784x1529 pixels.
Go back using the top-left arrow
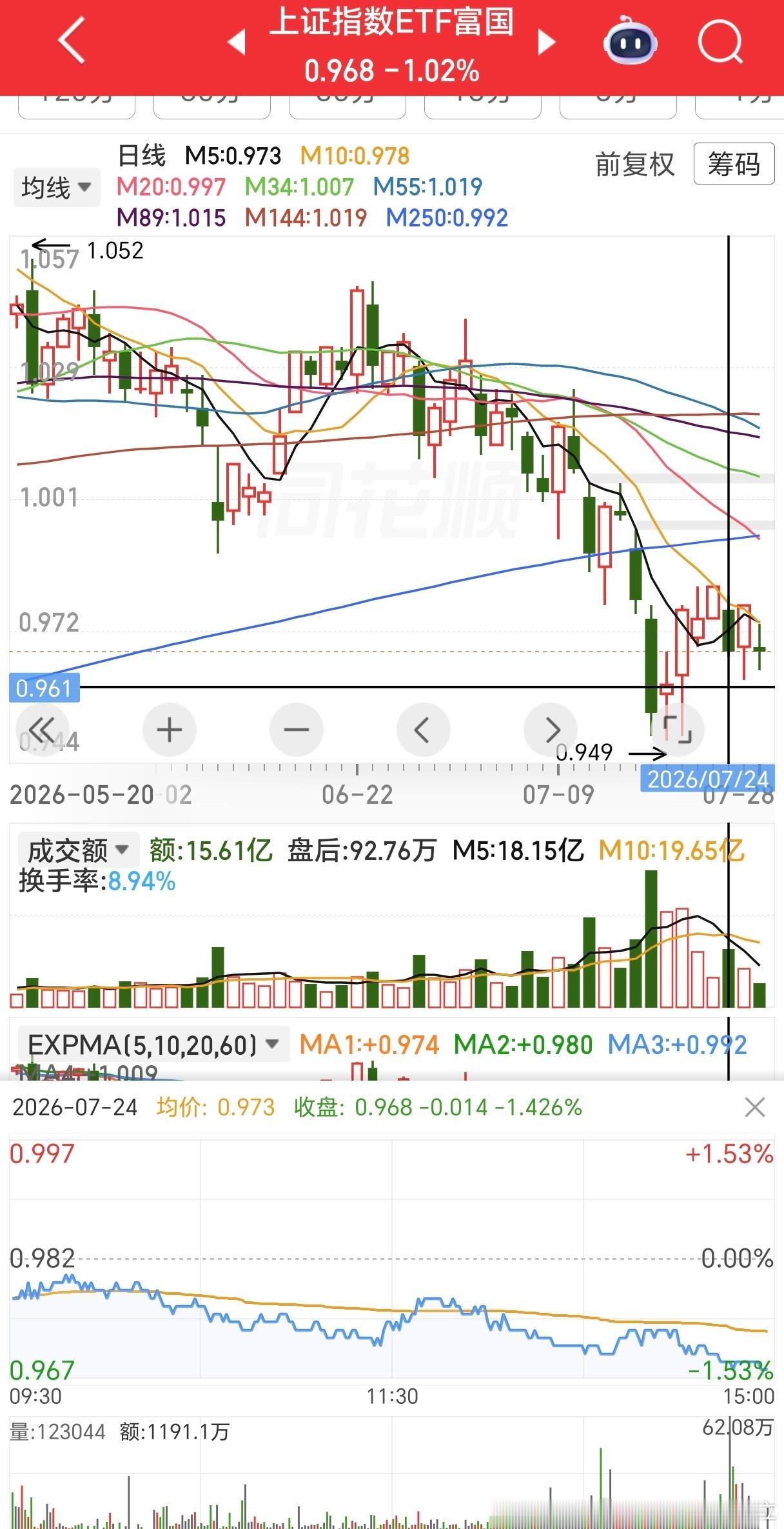point(72,40)
